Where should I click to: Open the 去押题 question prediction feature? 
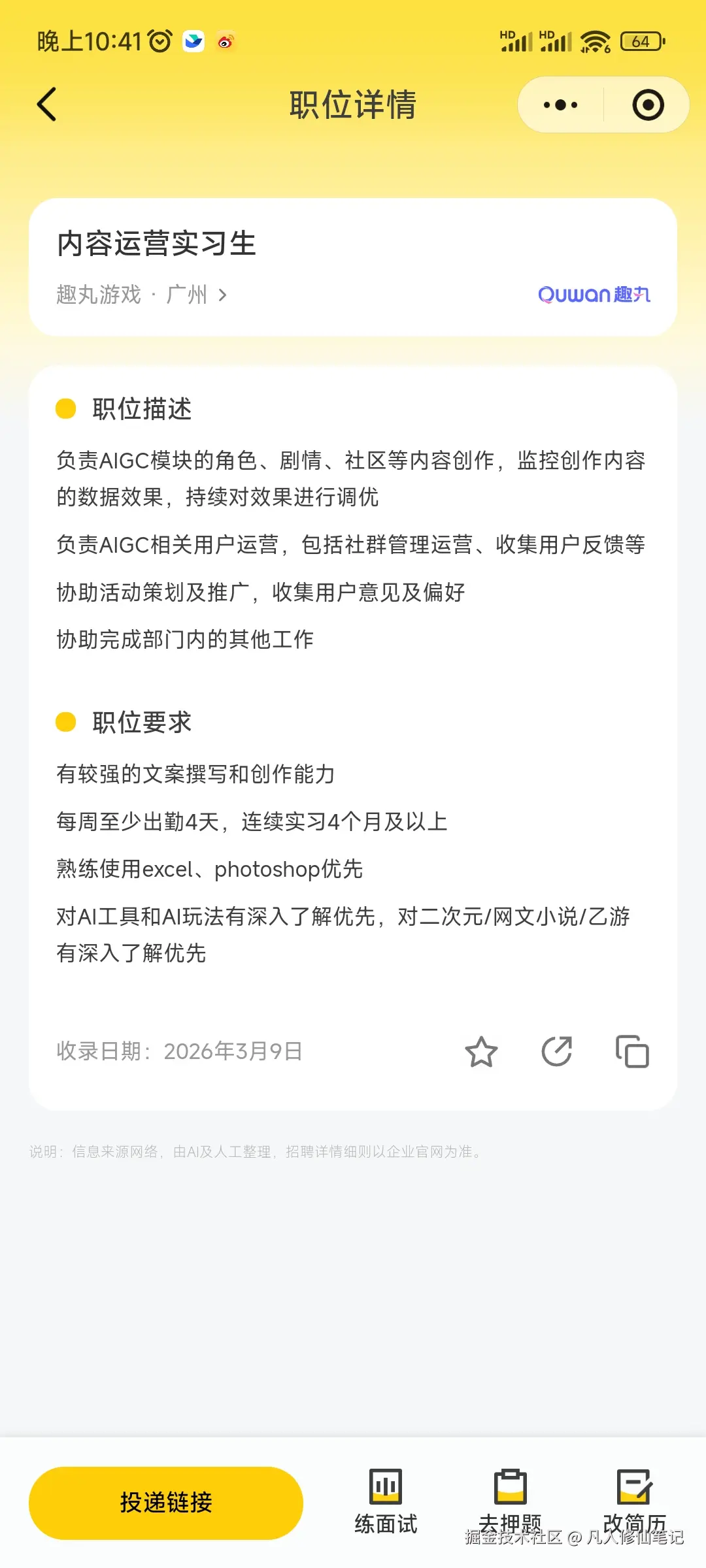click(509, 1503)
